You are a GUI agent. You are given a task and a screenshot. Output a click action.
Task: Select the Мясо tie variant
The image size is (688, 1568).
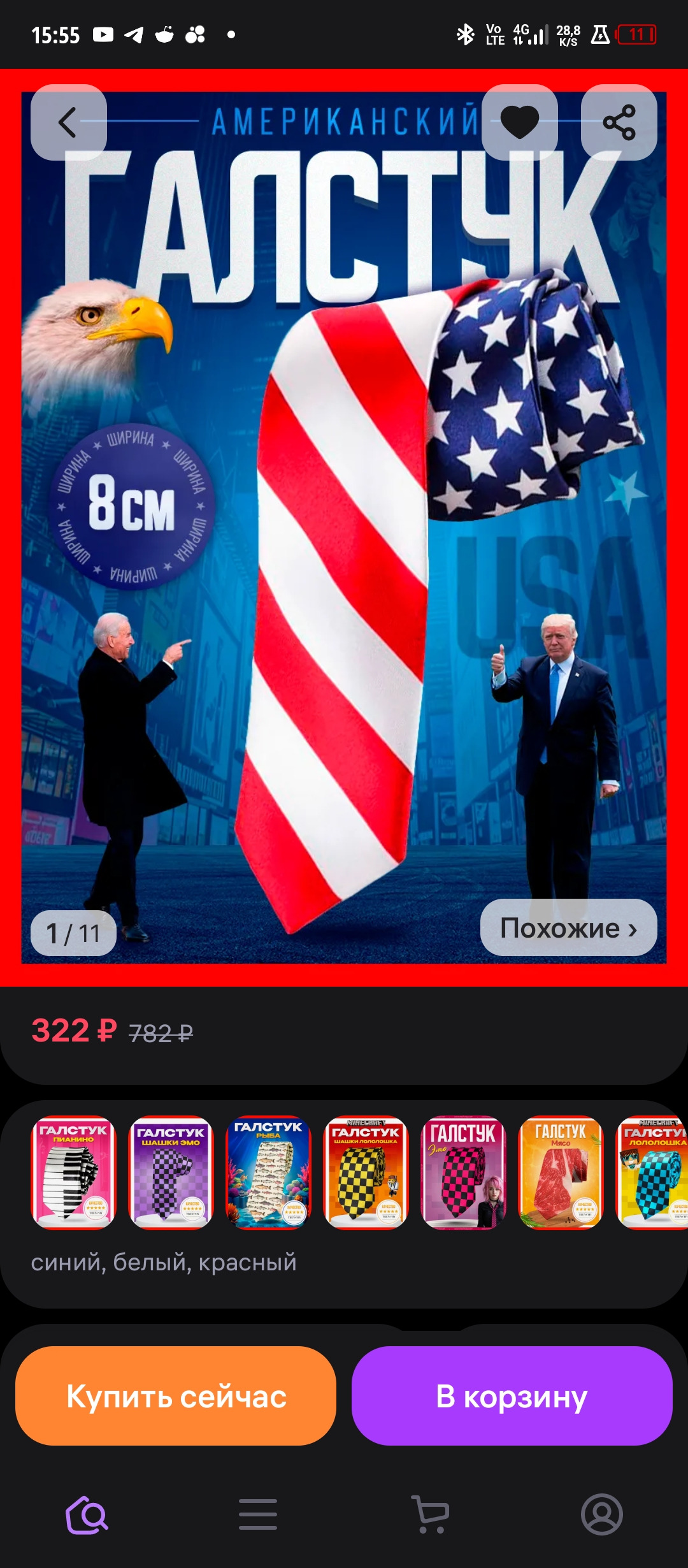tap(561, 1172)
